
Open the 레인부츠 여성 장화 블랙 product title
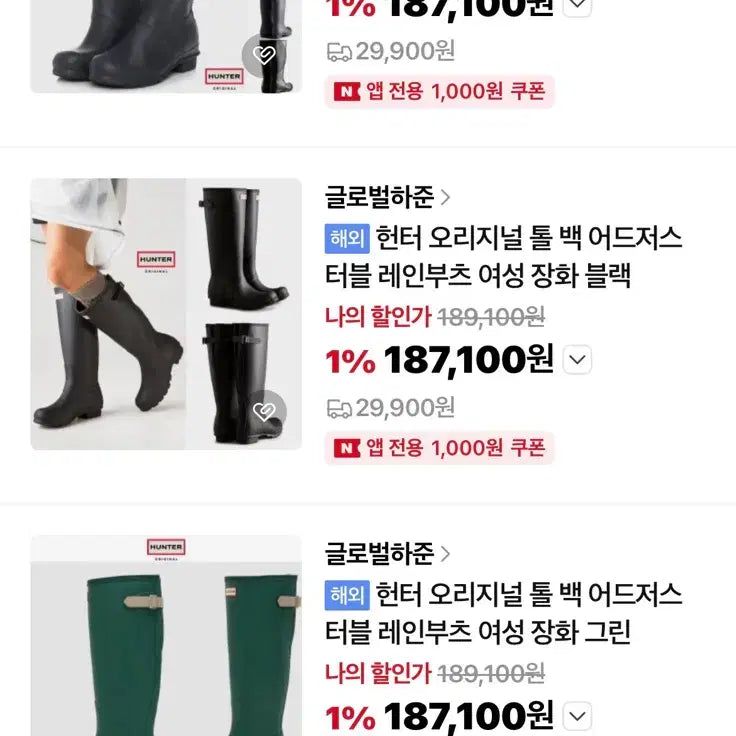coord(504,255)
